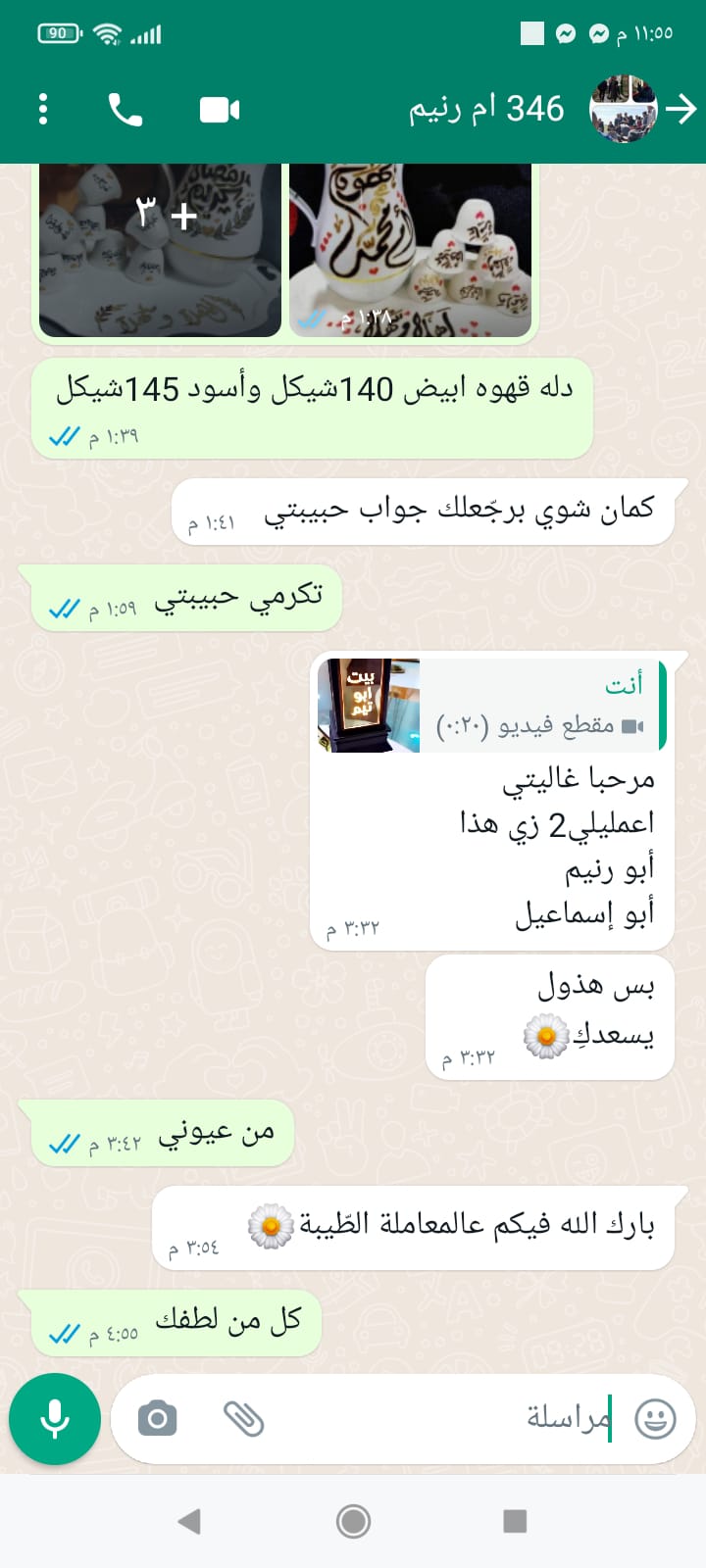Record a voice message with the microphone
The width and height of the screenshot is (706, 1568).
coord(55,1418)
